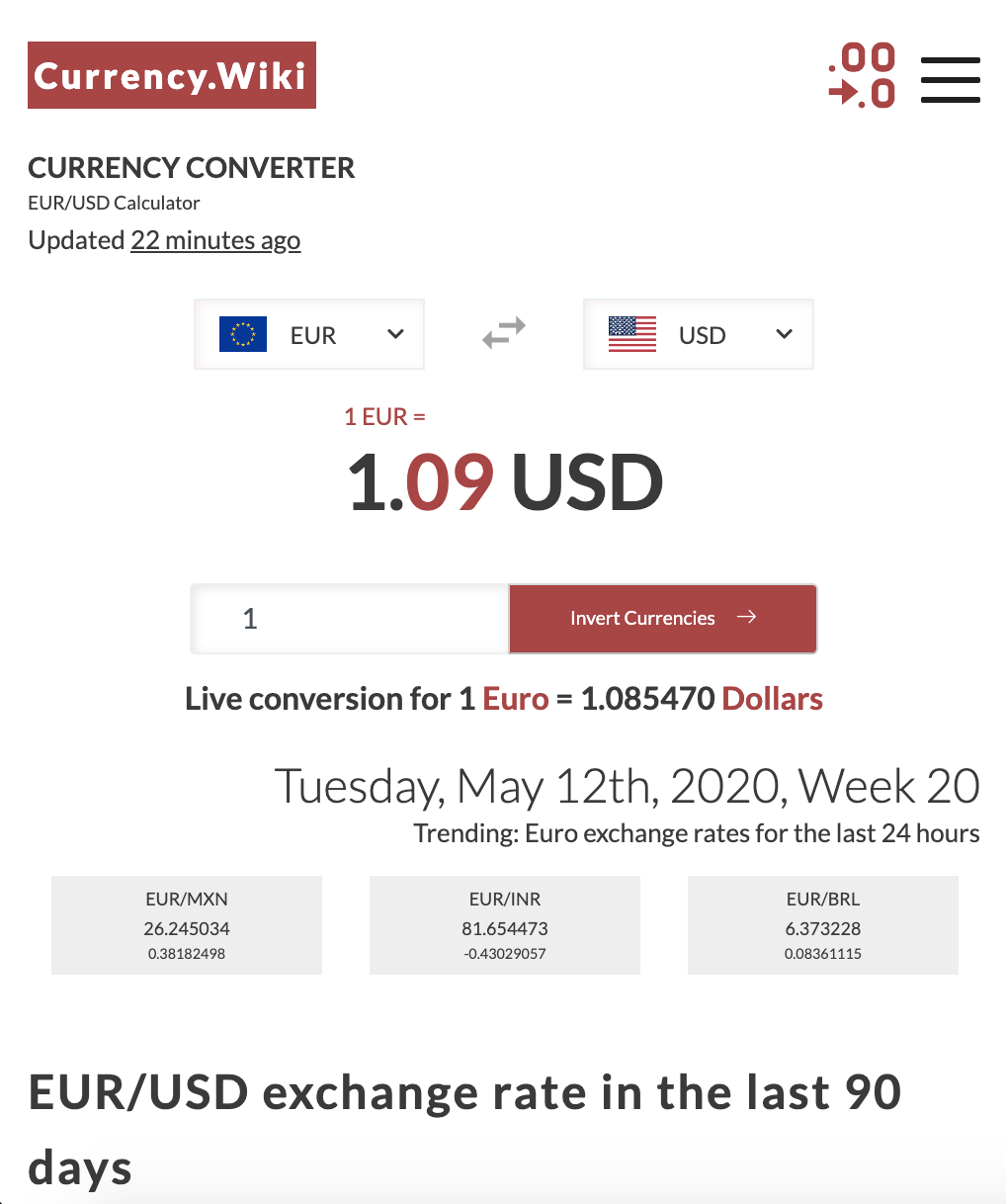This screenshot has width=1006, height=1204.
Task: Open the USD currency dropdown
Action: point(698,334)
